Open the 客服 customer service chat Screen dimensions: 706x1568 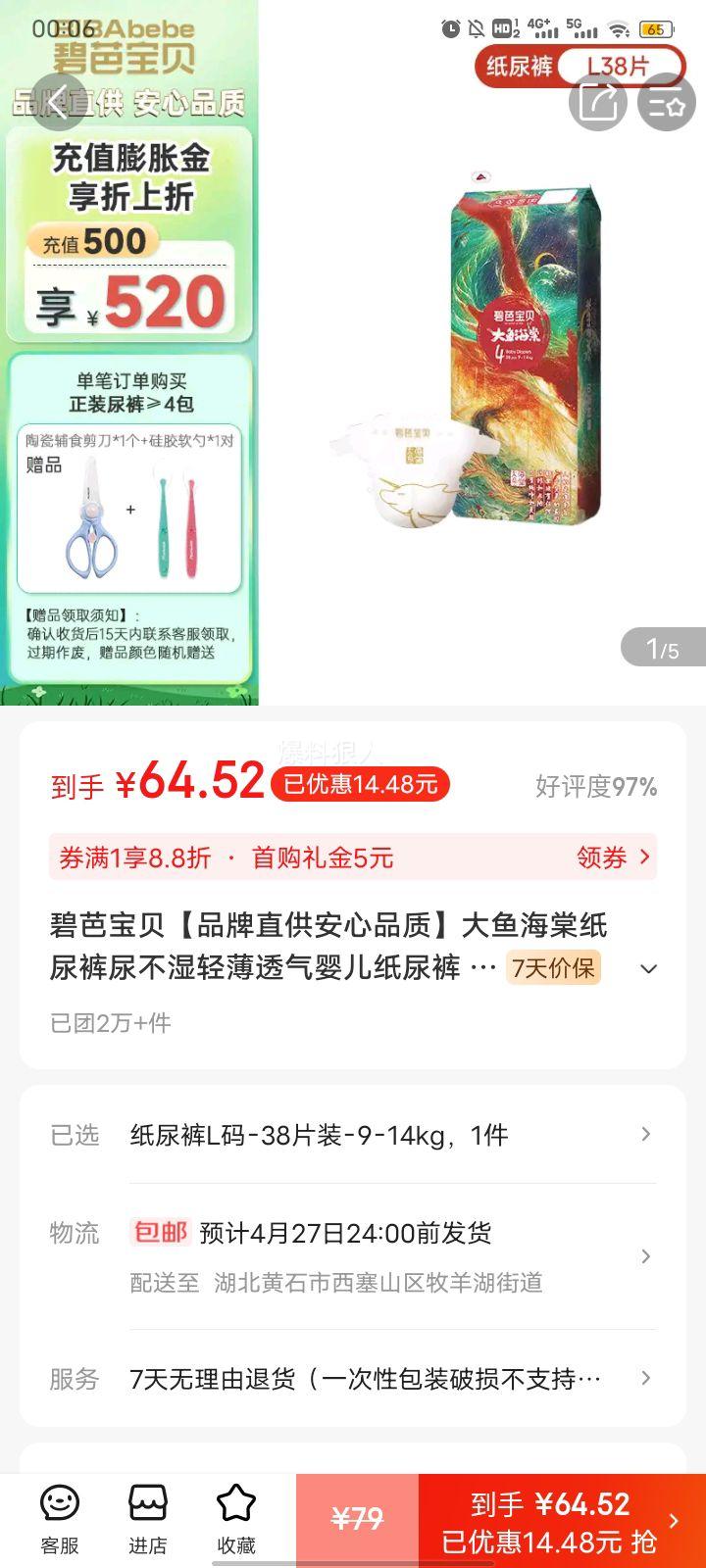pyautogui.click(x=59, y=1514)
